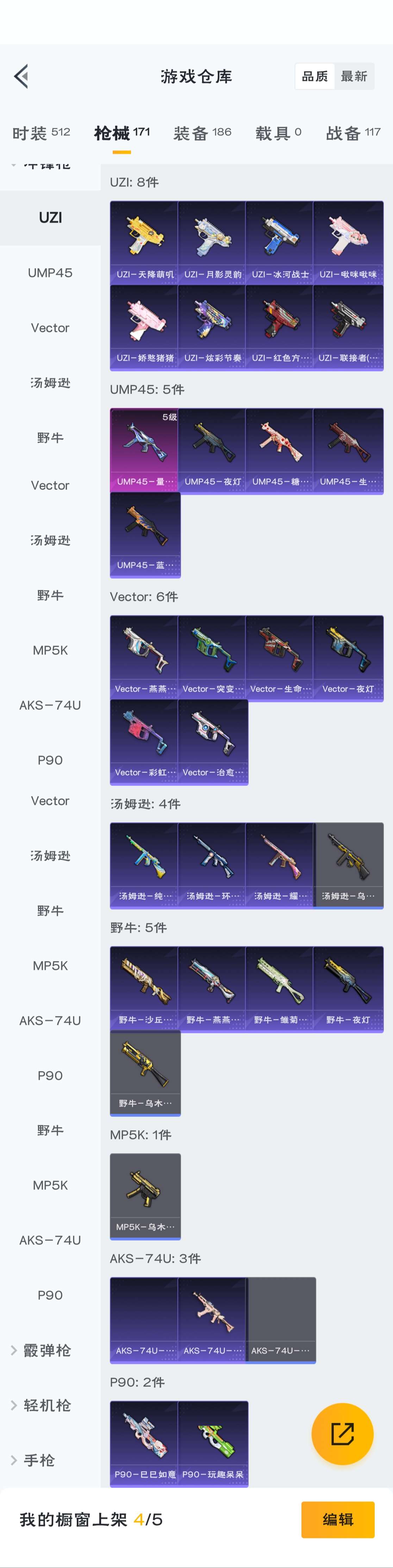Go back using the top-left arrow
Image resolution: width=393 pixels, height=1568 pixels.
click(21, 77)
